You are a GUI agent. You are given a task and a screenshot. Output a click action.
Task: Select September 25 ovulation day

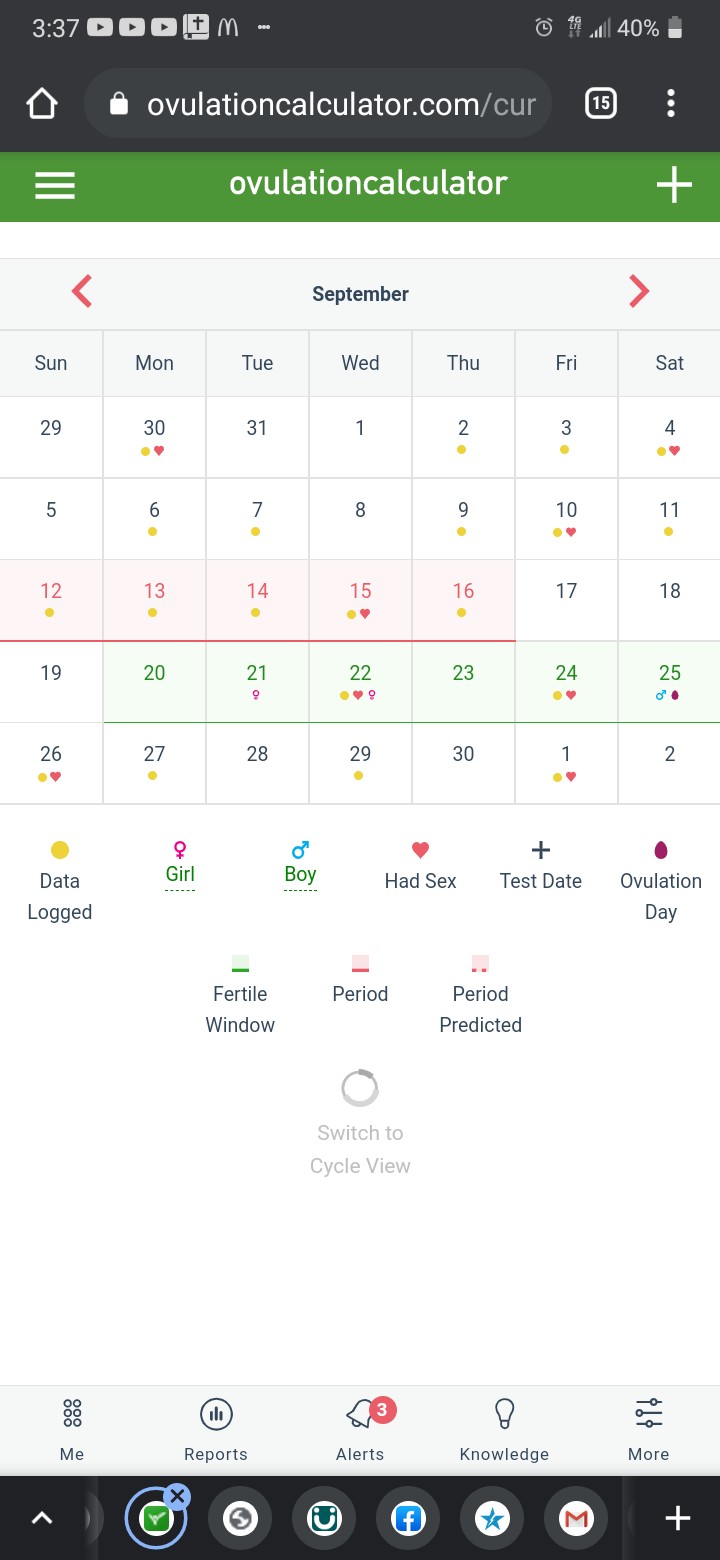pyautogui.click(x=669, y=682)
